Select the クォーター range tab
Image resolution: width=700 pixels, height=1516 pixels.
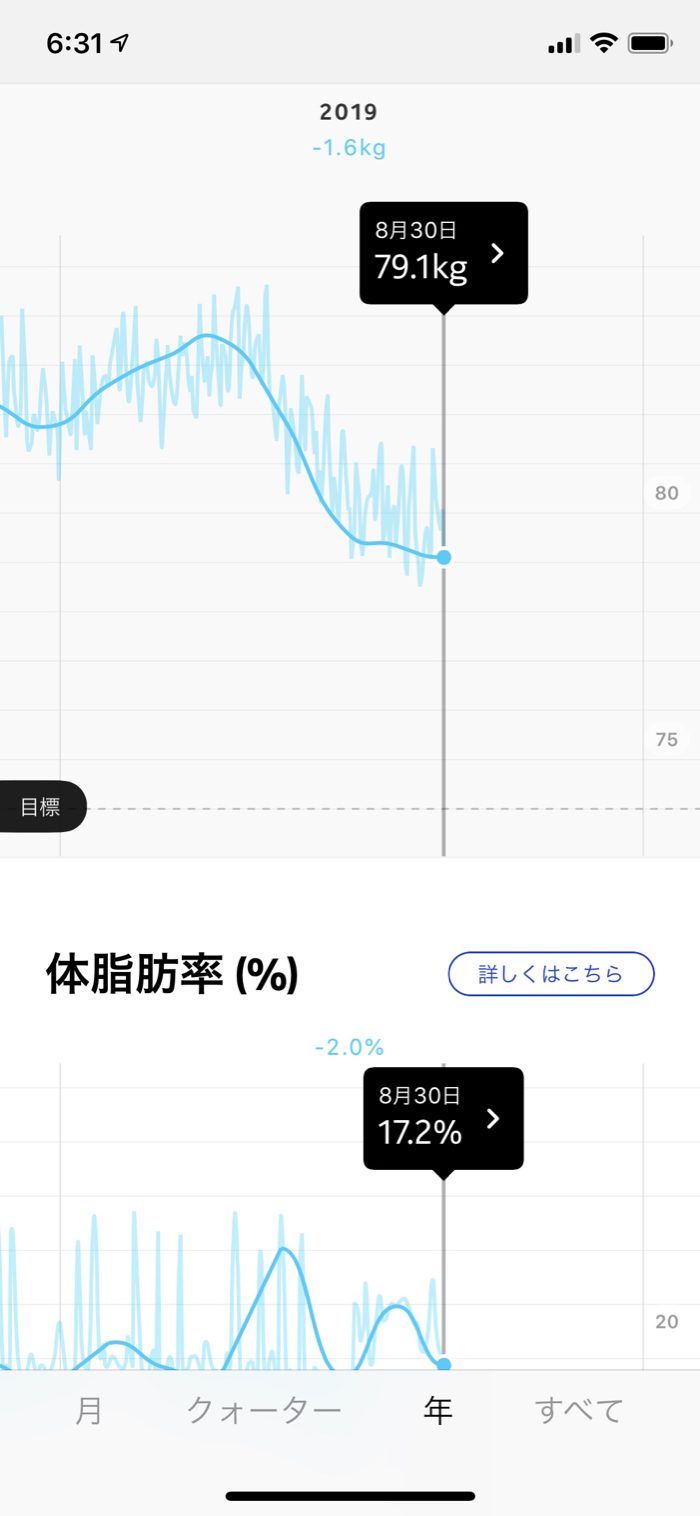pos(264,1411)
